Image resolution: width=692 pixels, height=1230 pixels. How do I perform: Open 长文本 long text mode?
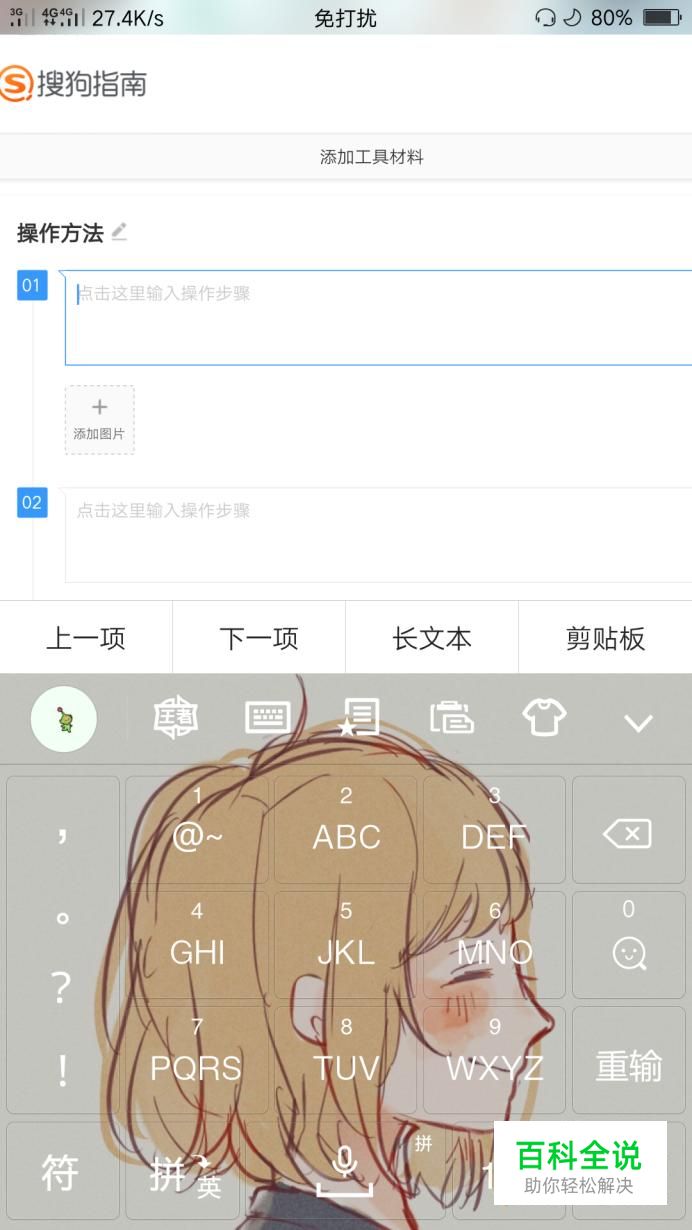(432, 638)
